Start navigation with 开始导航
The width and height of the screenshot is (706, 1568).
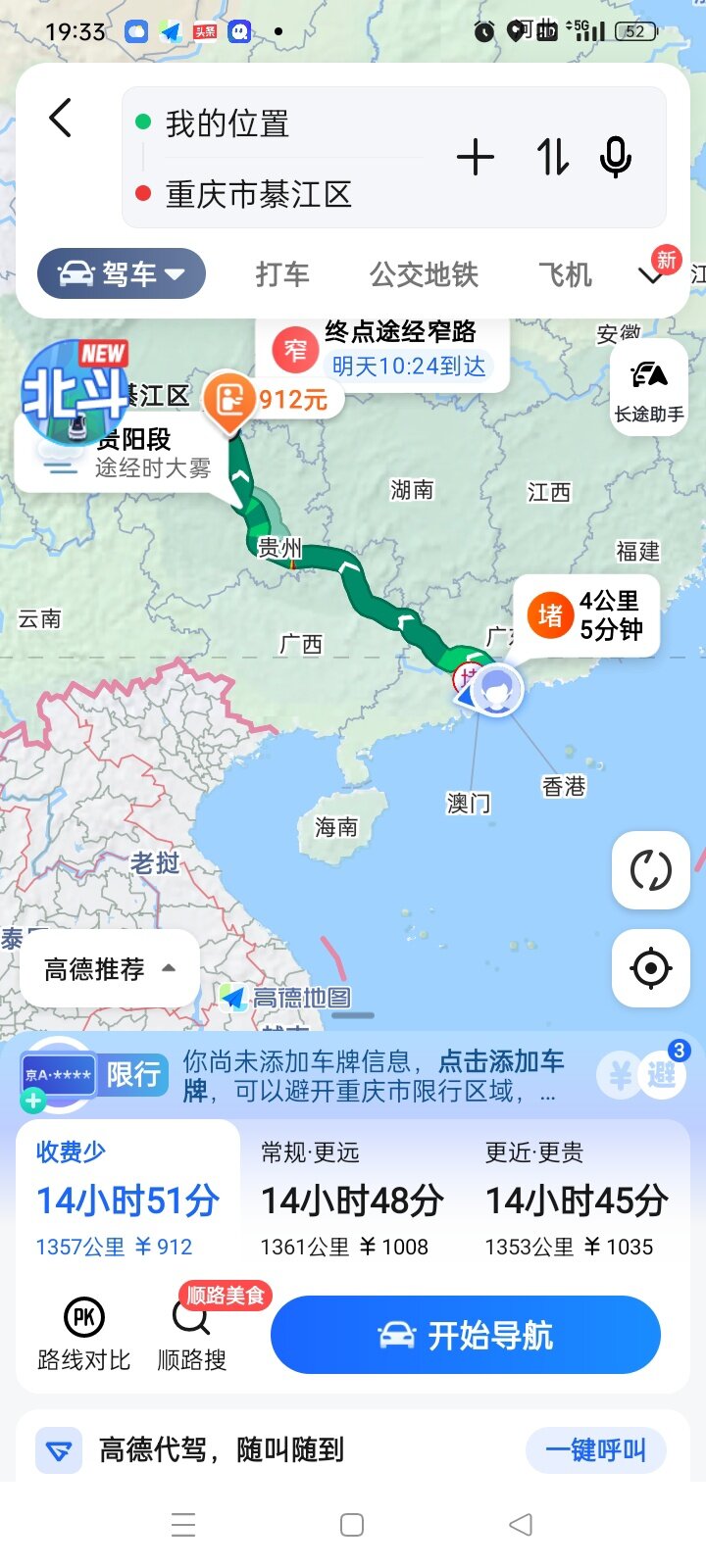click(x=465, y=1335)
